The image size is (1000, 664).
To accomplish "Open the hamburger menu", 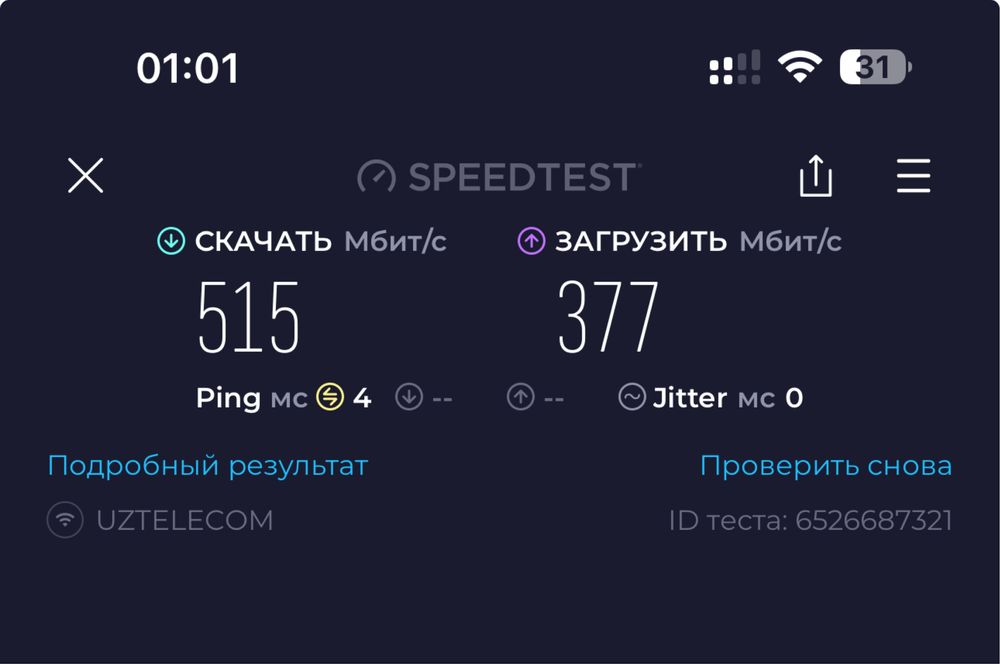I will 913,176.
